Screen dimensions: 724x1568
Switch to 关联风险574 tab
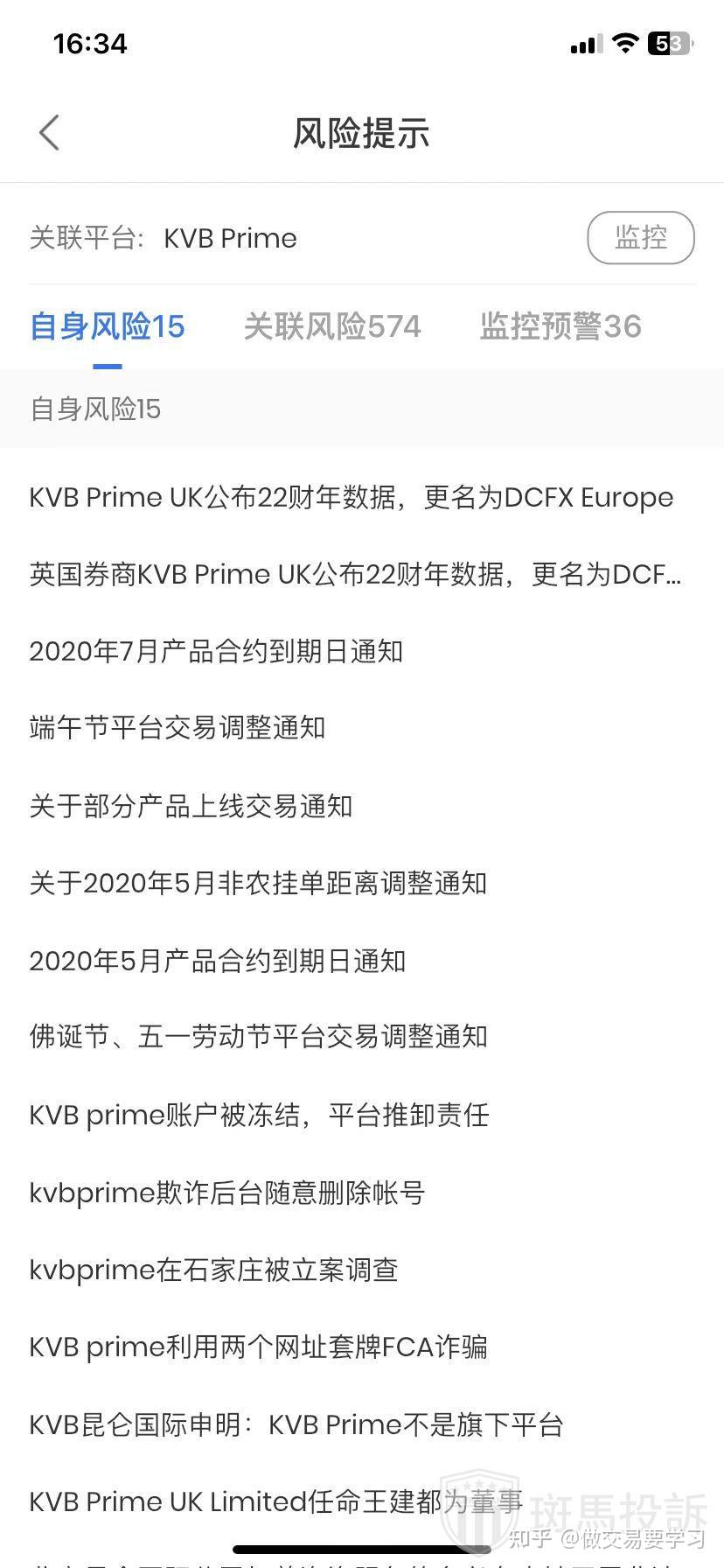click(x=332, y=326)
